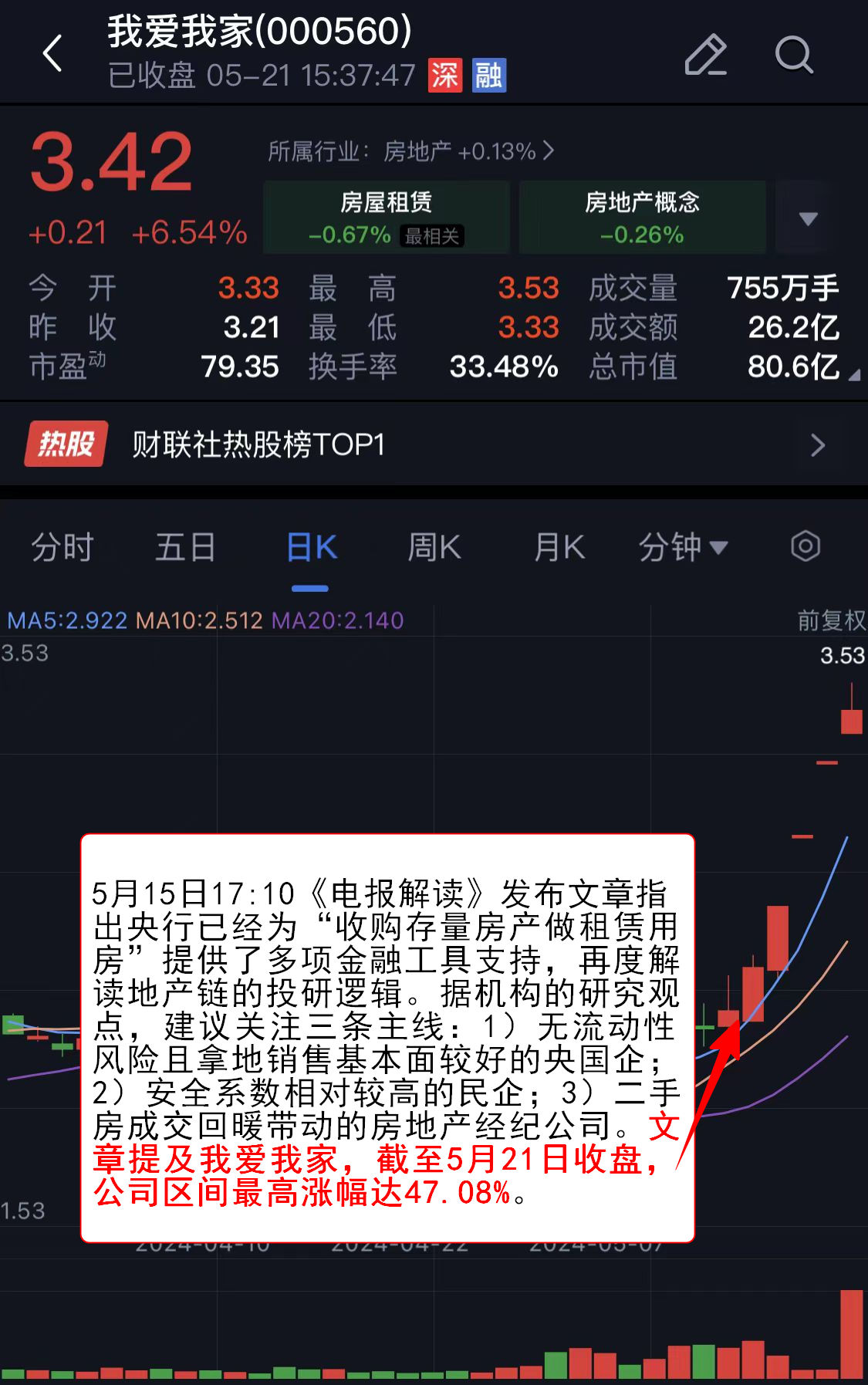Screen dimensions: 868x1385
Task: Switch to the 五日 chart tab
Action: (185, 548)
